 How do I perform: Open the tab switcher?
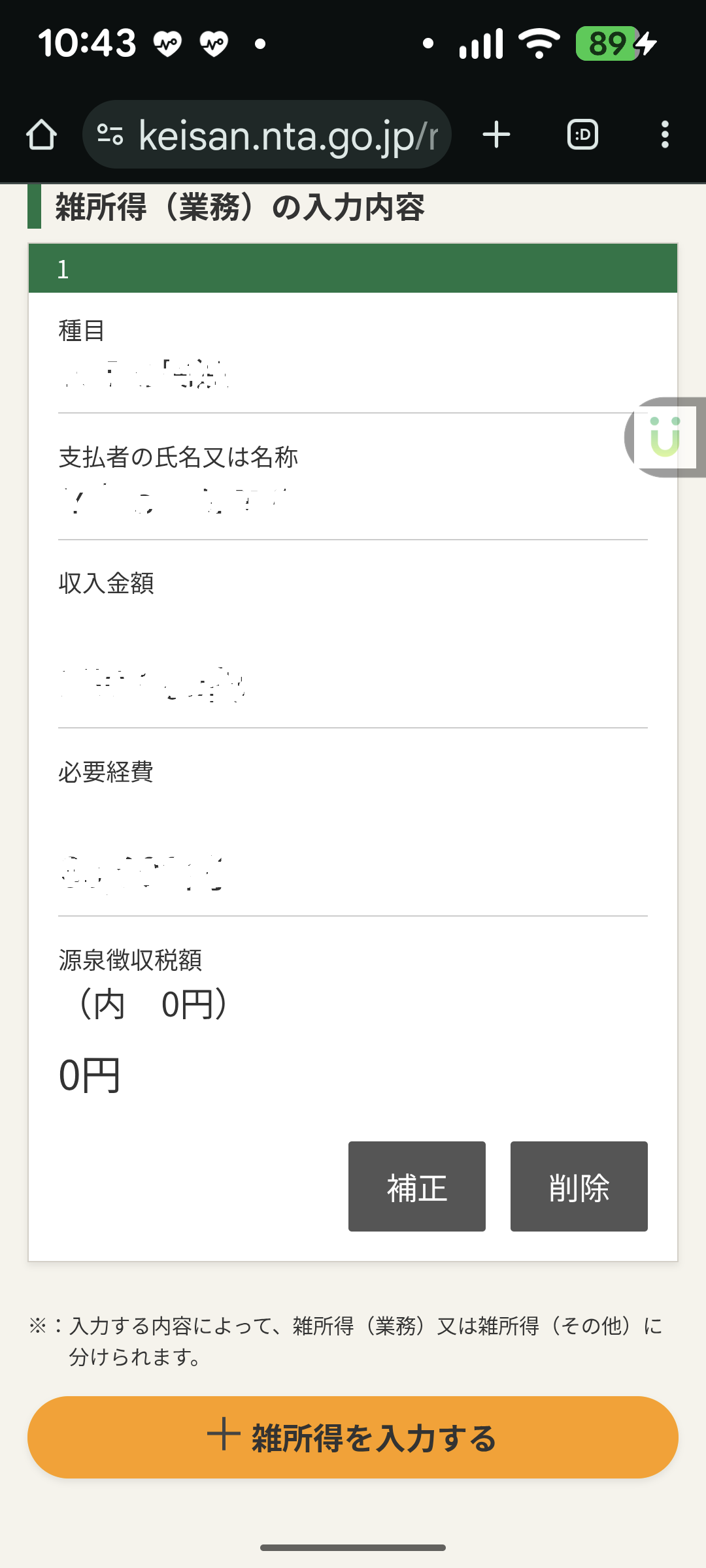click(x=582, y=135)
